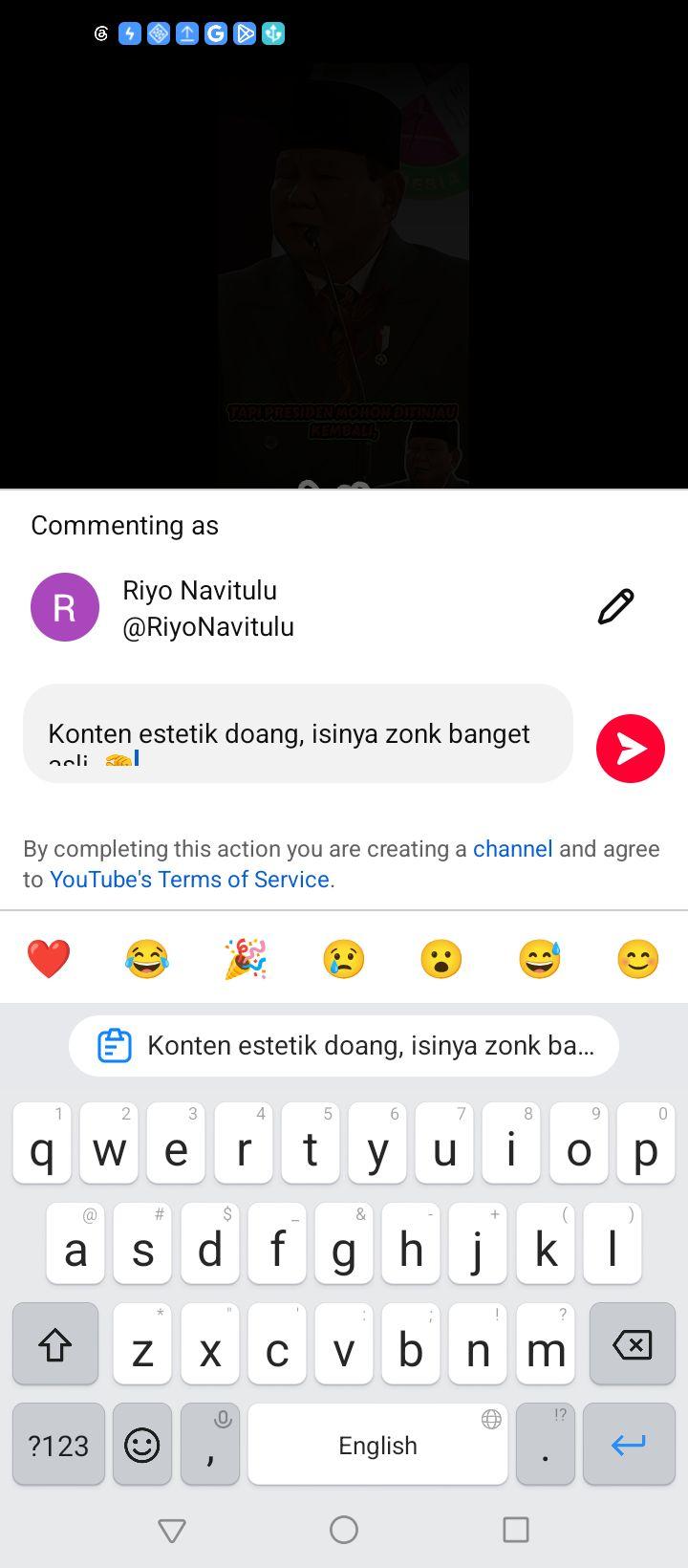The height and width of the screenshot is (1568, 688).
Task: Insert the red heart emoji
Action: 49,959
